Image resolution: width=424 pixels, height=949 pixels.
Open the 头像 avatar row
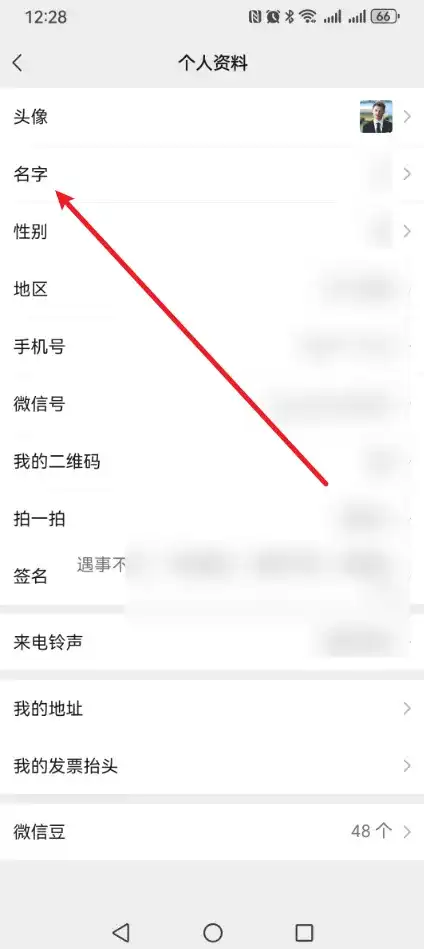212,117
